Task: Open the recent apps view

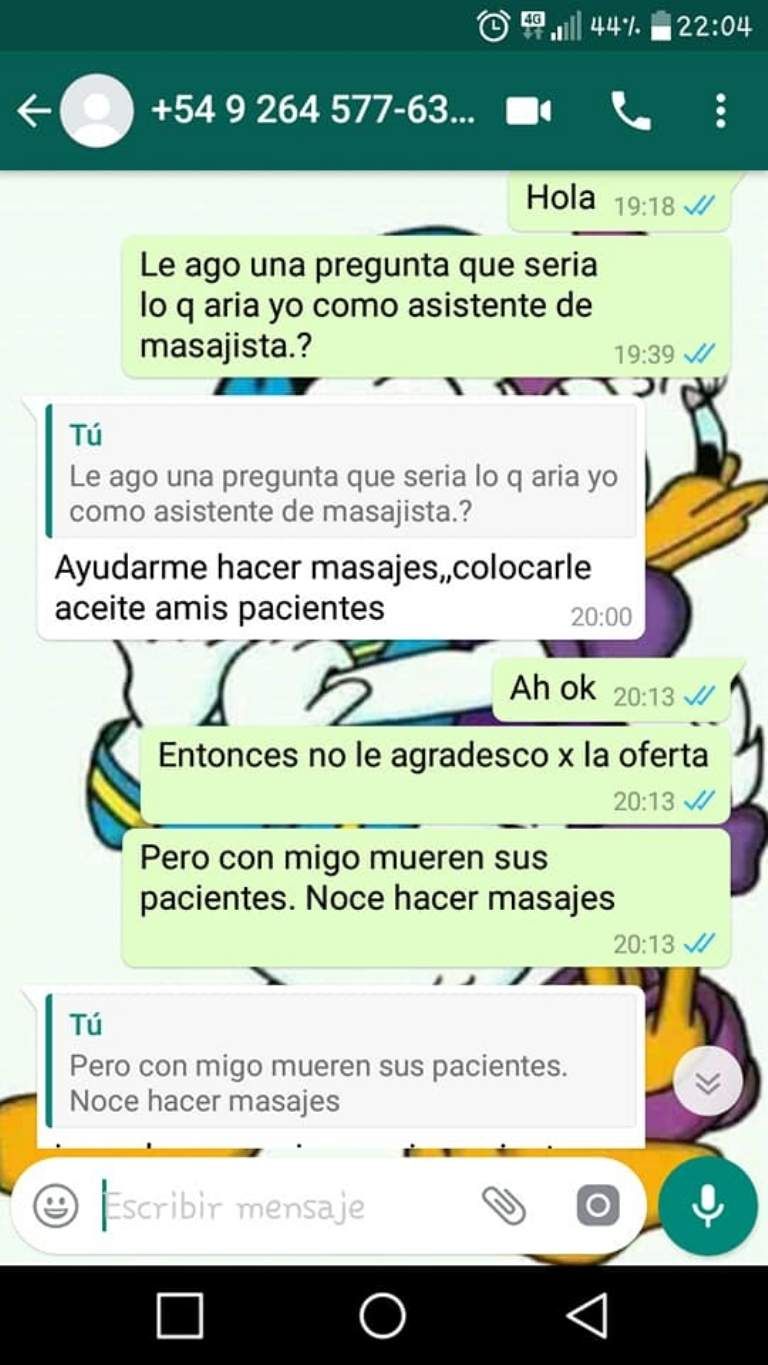Action: click(180, 1315)
